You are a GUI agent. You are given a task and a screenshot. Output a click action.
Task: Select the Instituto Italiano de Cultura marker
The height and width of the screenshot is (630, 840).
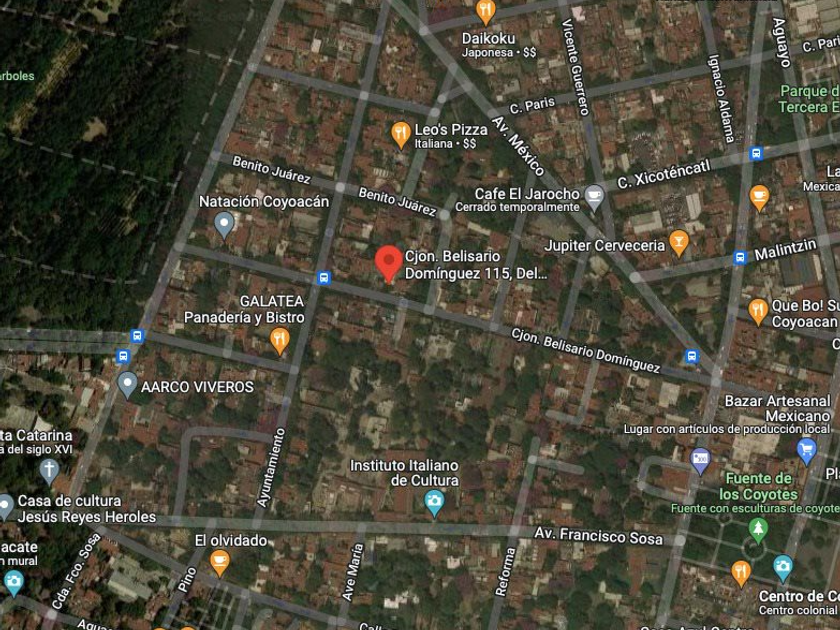434,504
